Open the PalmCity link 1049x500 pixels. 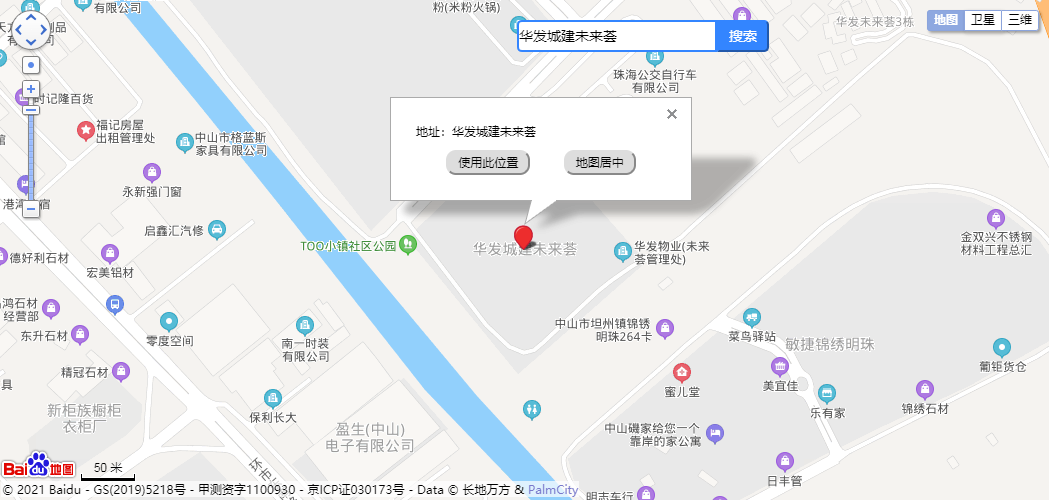553,490
